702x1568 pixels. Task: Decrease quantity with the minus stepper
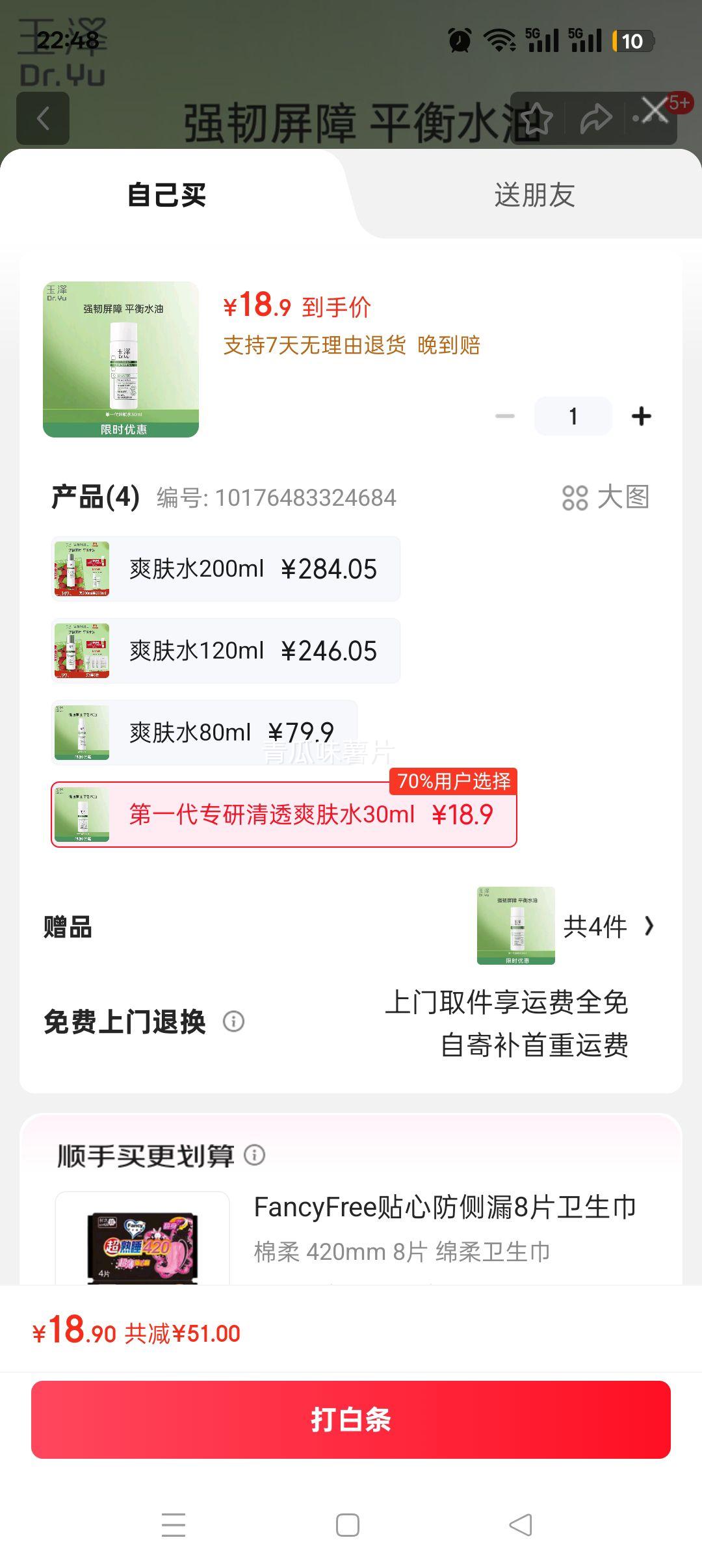[504, 415]
